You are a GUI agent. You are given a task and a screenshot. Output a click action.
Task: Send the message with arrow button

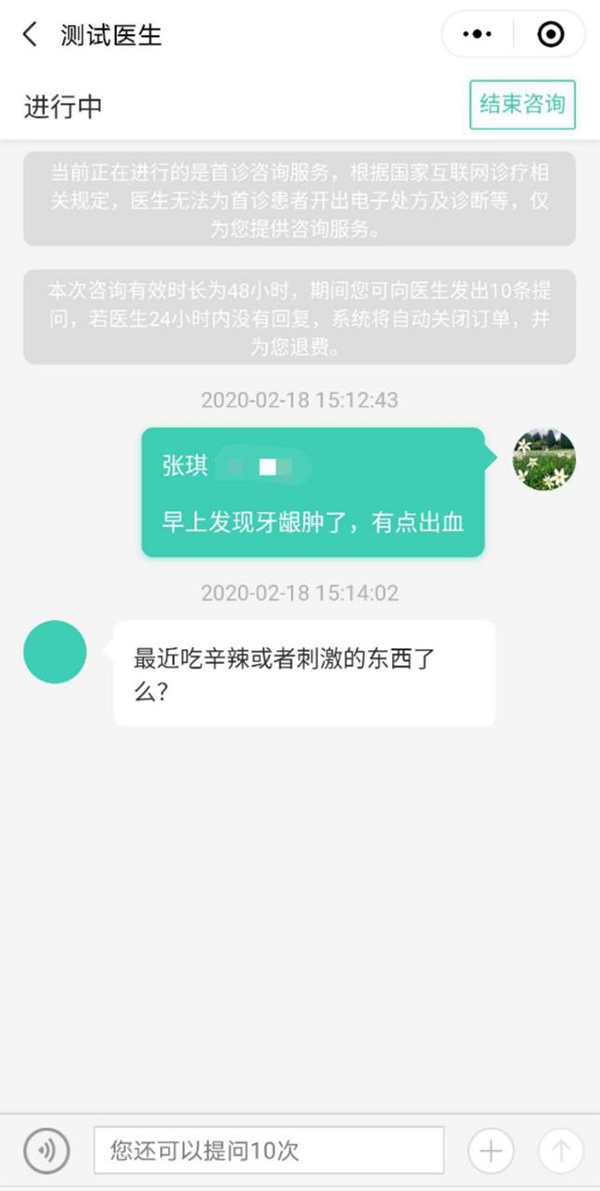pyautogui.click(x=560, y=1150)
